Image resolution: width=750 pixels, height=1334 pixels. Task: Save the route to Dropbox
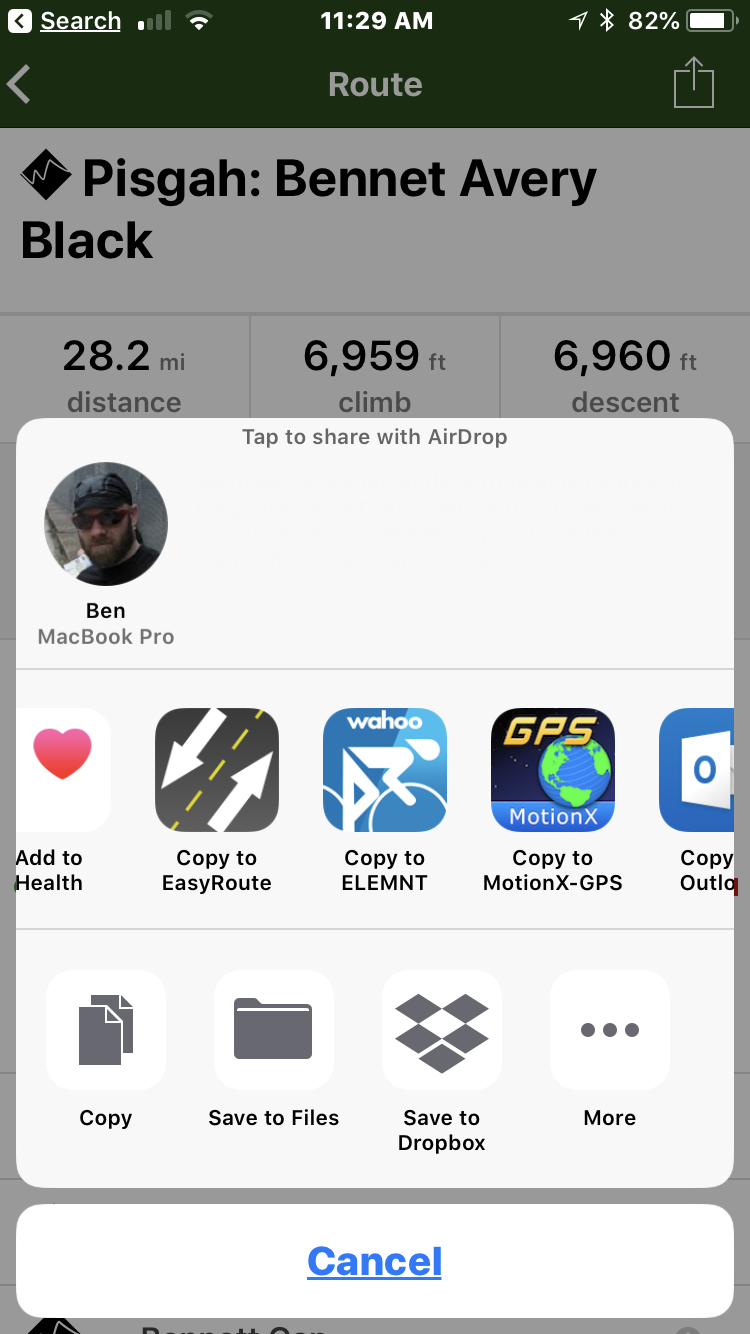coord(442,1030)
